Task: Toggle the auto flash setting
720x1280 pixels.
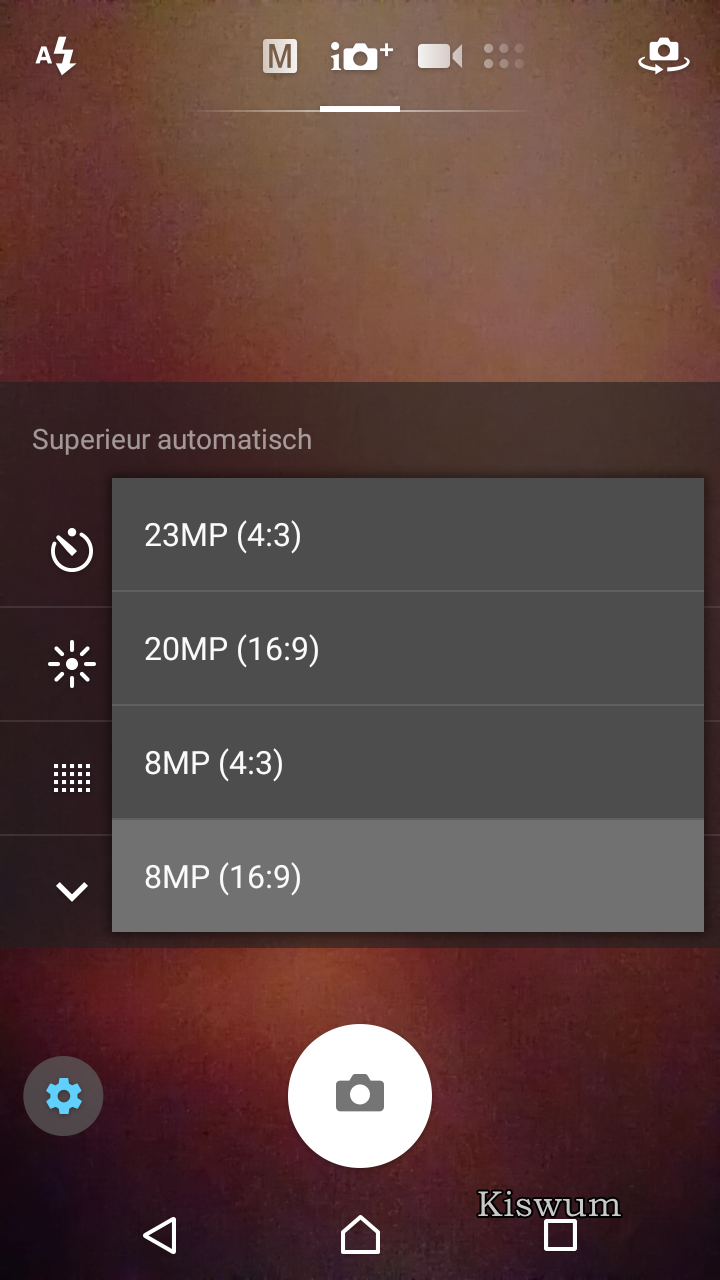Action: [x=56, y=56]
